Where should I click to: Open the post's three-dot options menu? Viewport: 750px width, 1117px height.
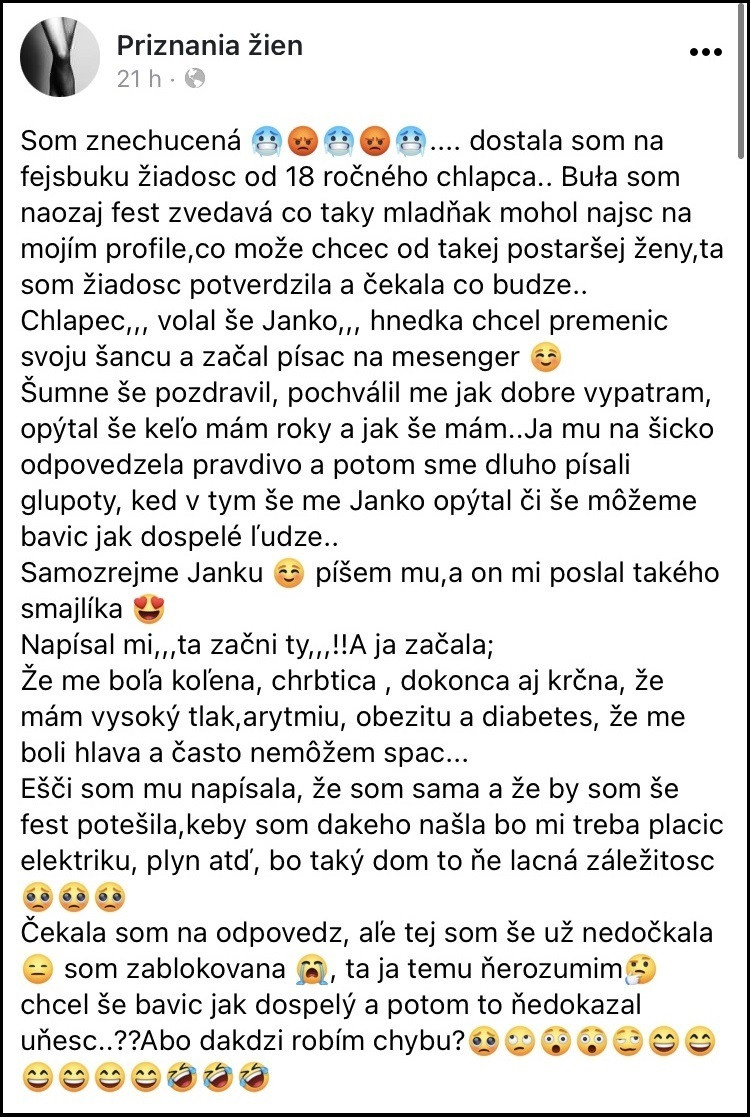pyautogui.click(x=707, y=51)
